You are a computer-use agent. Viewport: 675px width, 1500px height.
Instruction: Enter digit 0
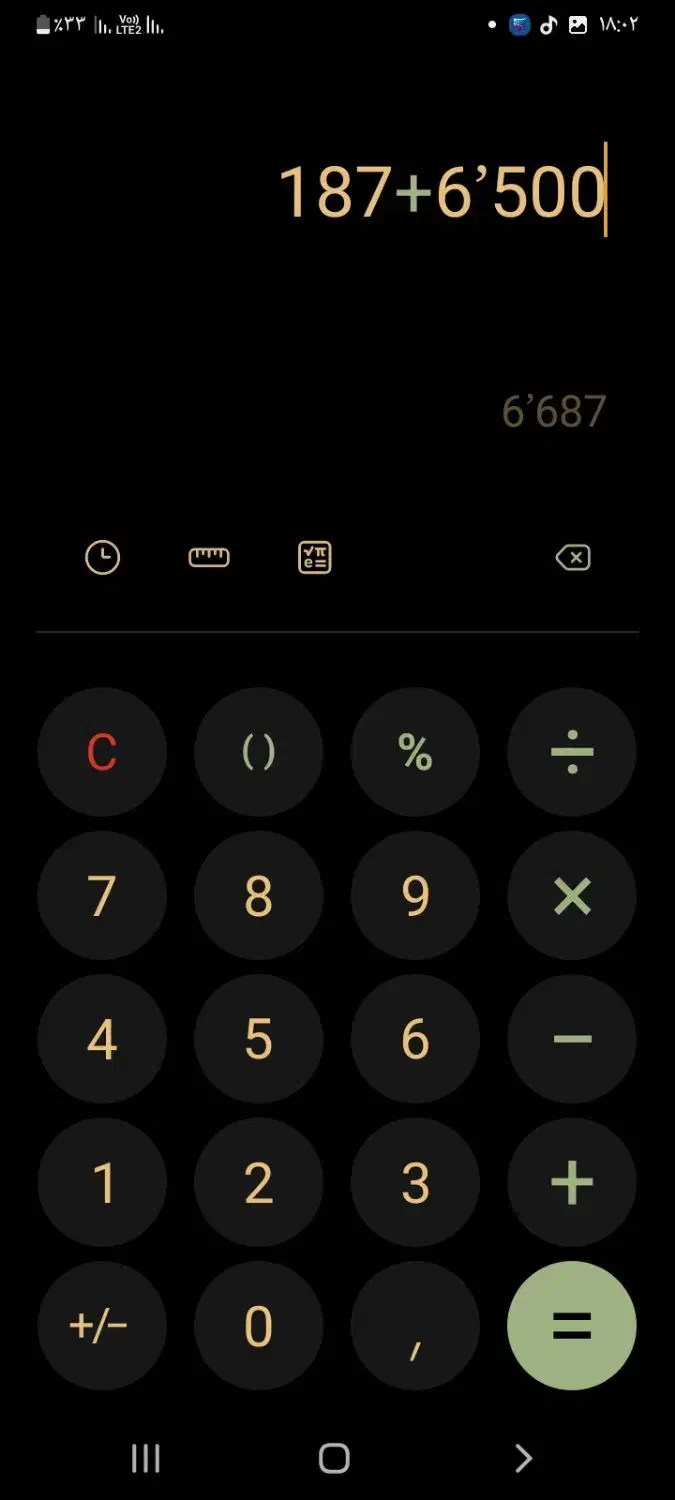pos(259,1326)
